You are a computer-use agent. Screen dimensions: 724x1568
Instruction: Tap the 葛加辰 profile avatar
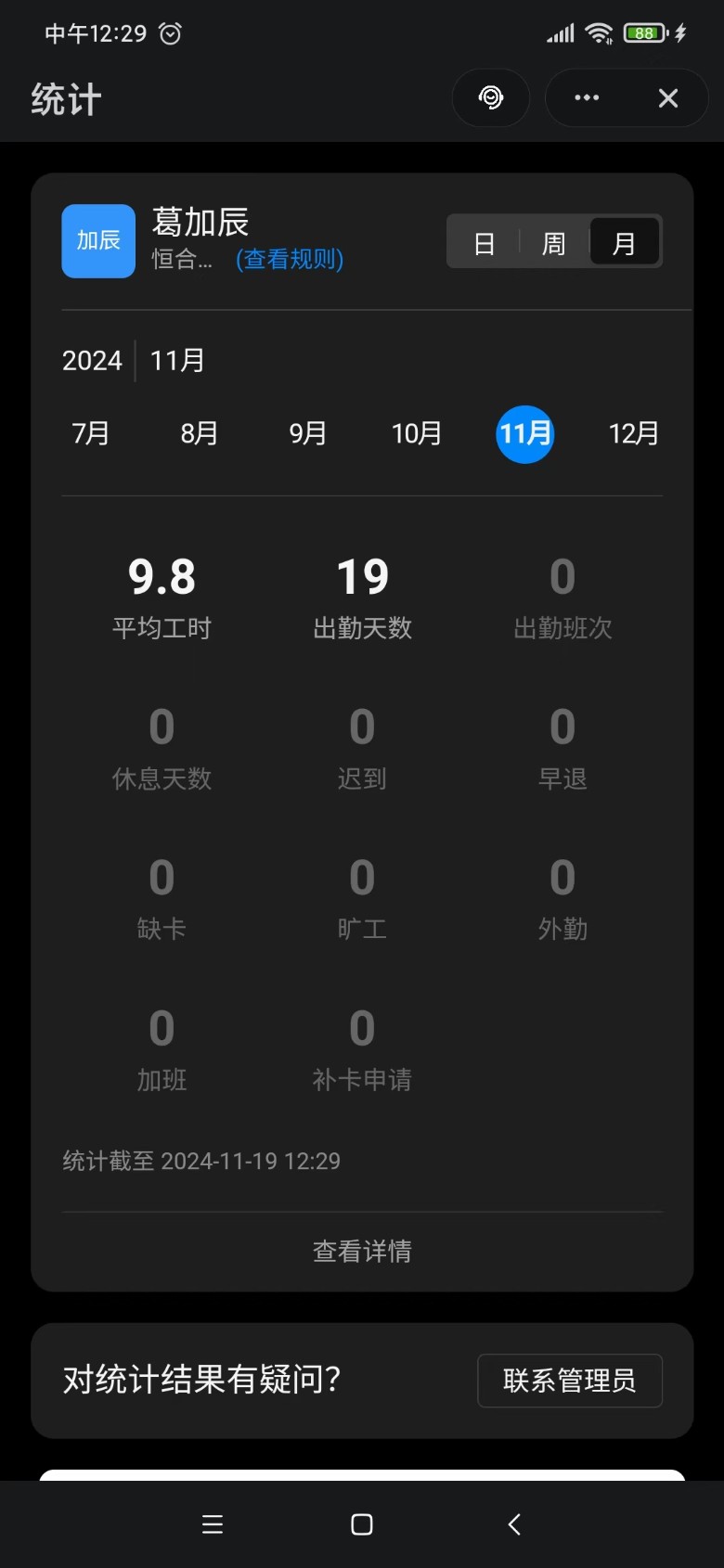(98, 241)
